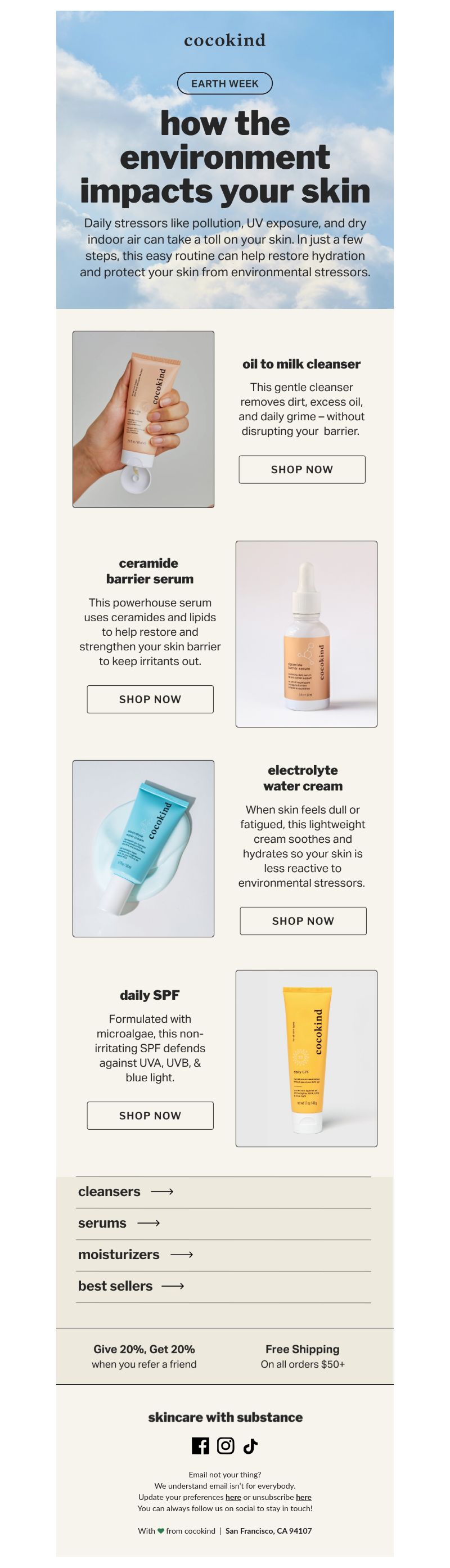Tap the daily SPF product image
This screenshot has width=450, height=1568.
[307, 1058]
